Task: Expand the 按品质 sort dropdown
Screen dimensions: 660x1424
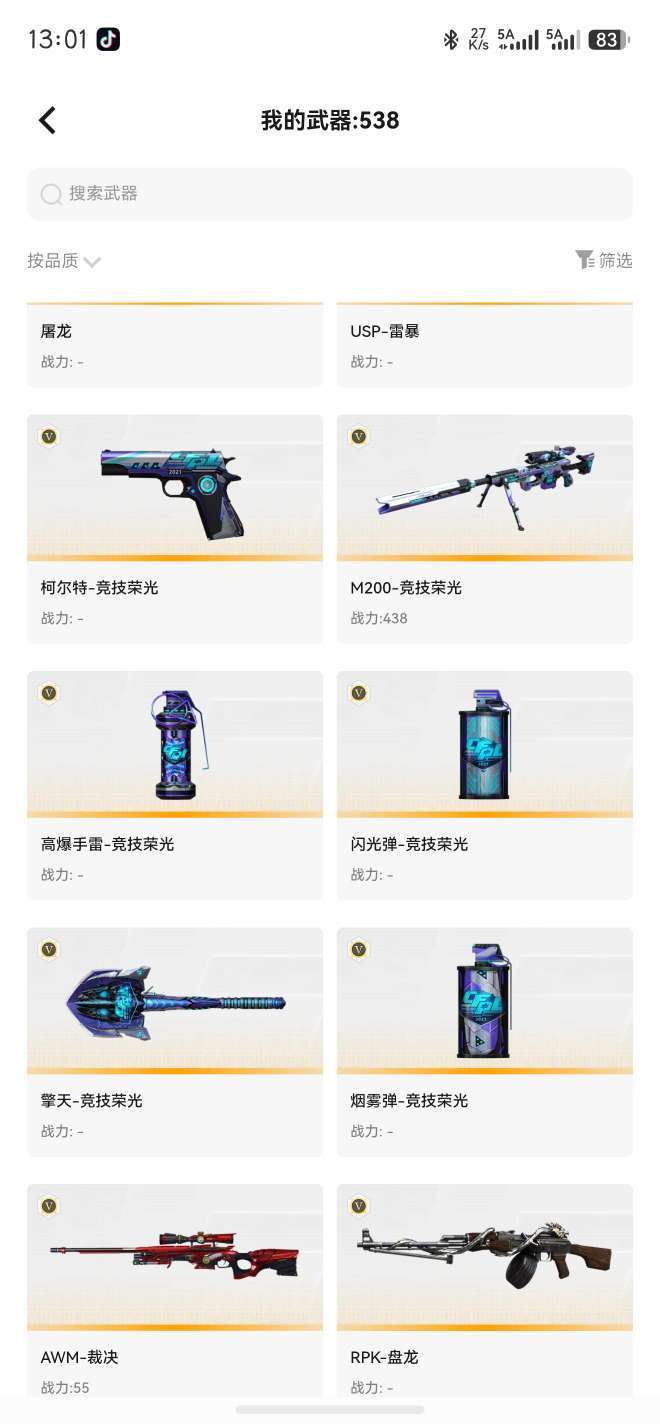Action: point(64,261)
